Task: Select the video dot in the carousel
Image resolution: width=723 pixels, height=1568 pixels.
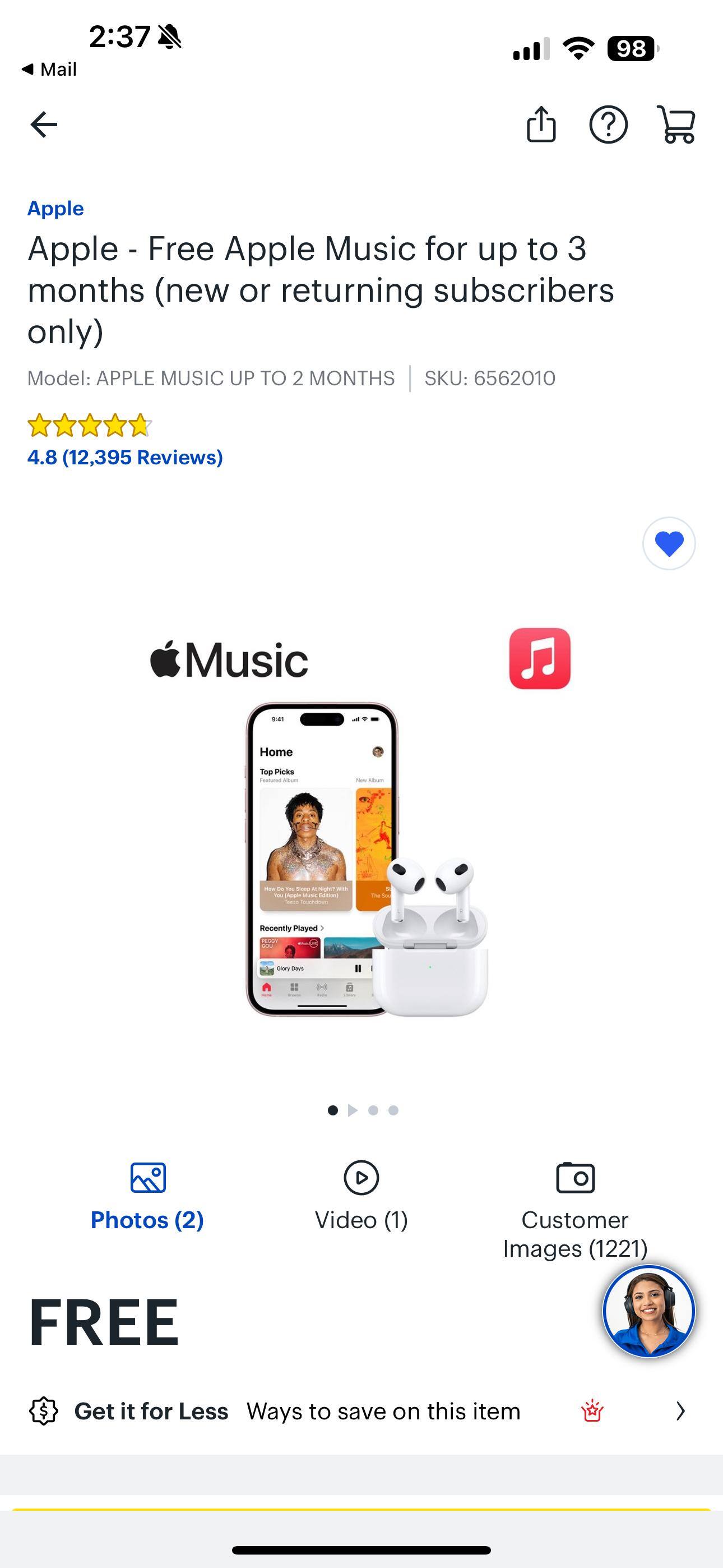Action: pyautogui.click(x=354, y=1110)
